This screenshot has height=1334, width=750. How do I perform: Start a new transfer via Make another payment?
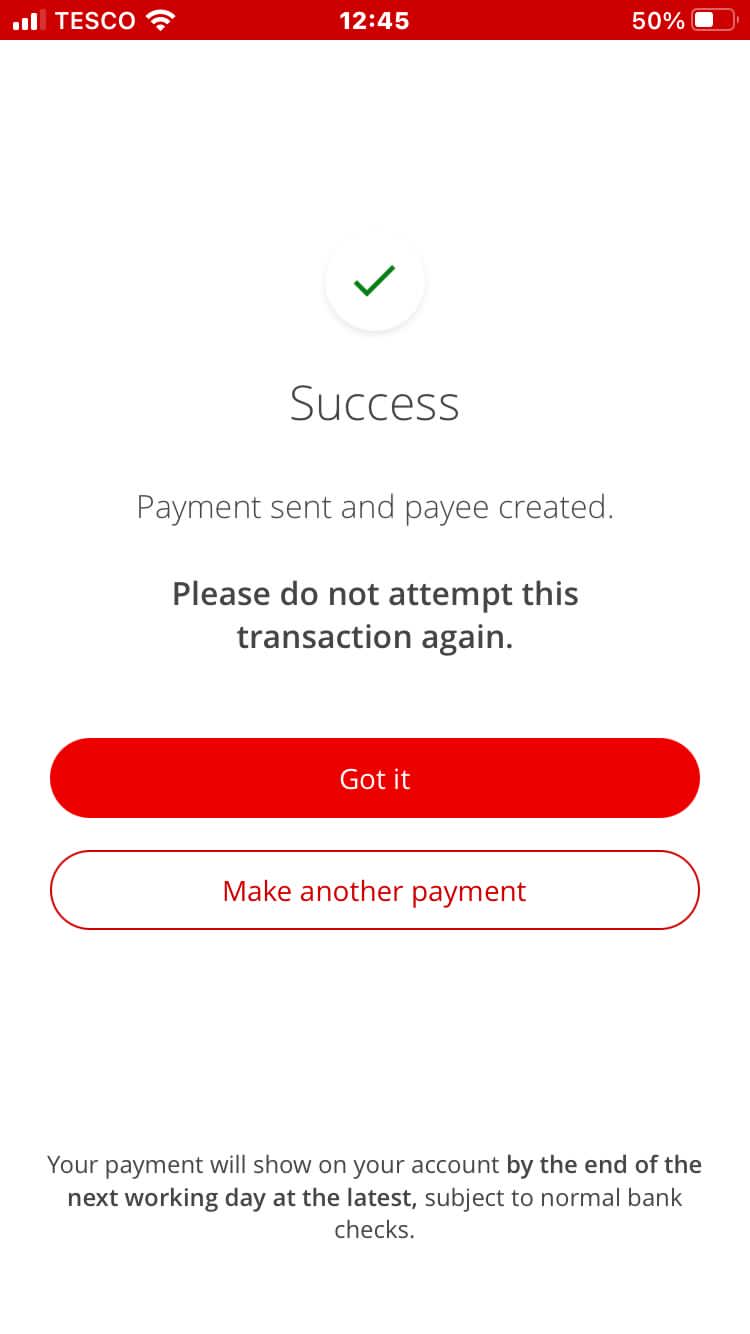point(375,890)
